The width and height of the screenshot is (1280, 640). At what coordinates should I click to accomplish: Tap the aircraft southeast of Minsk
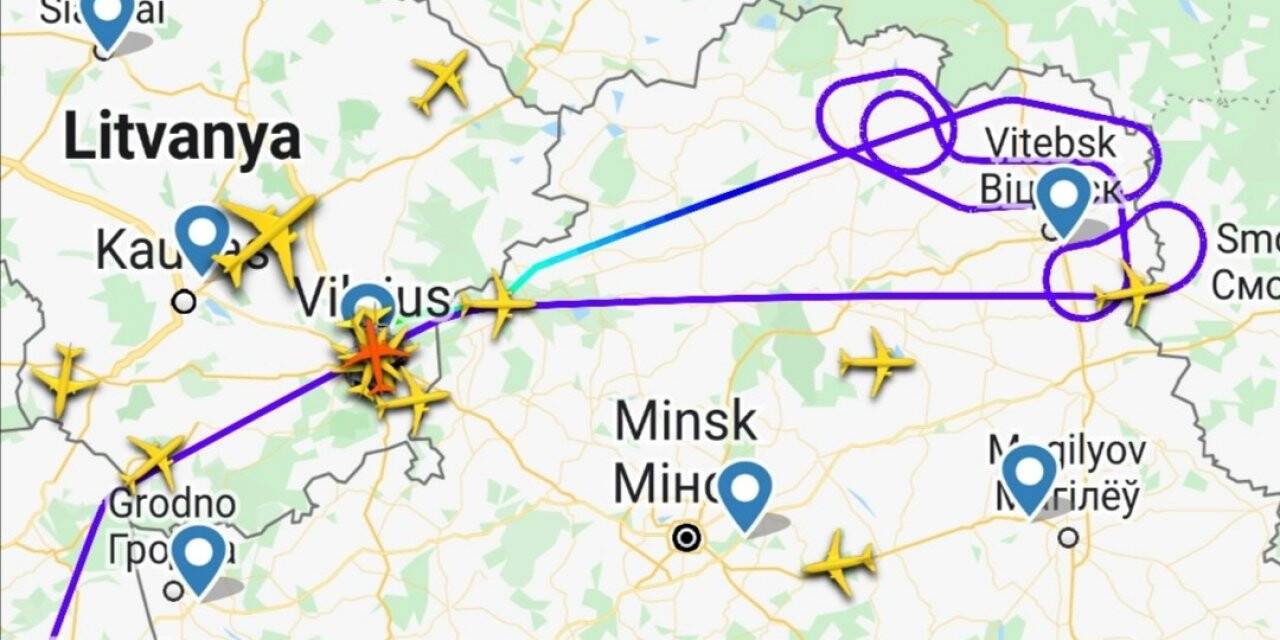pyautogui.click(x=838, y=563)
